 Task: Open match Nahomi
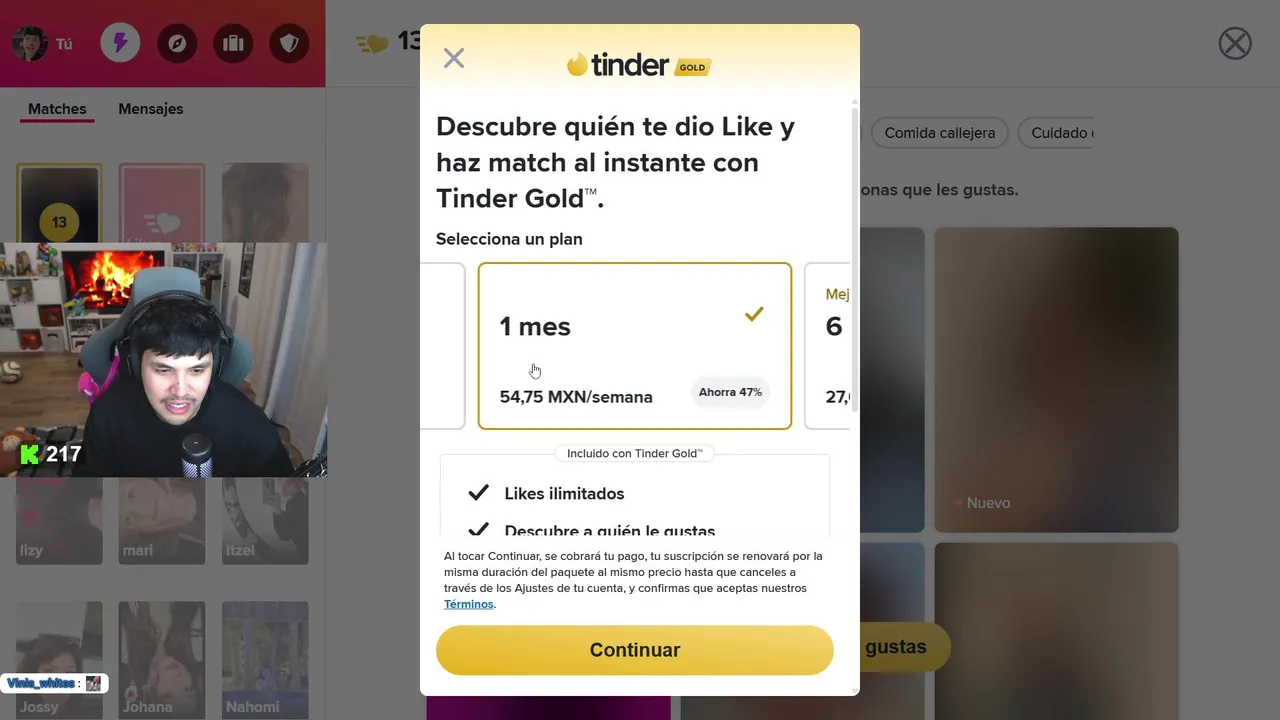pos(265,658)
